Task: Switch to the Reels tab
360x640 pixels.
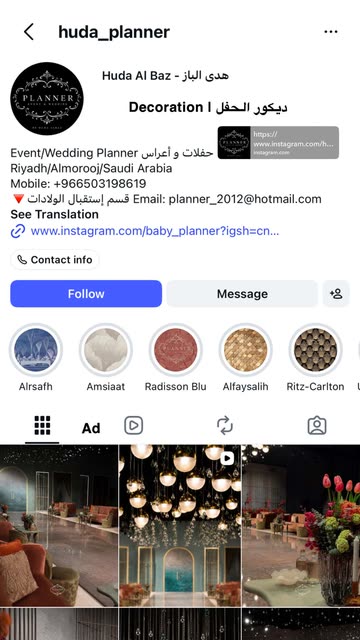Action: click(x=133, y=425)
